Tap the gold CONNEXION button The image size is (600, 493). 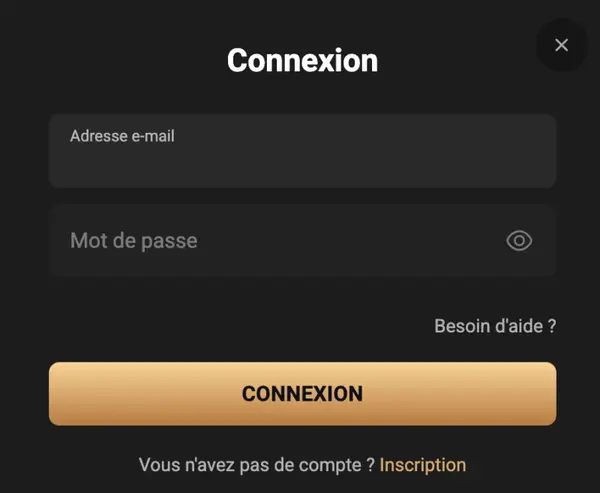pyautogui.click(x=302, y=394)
